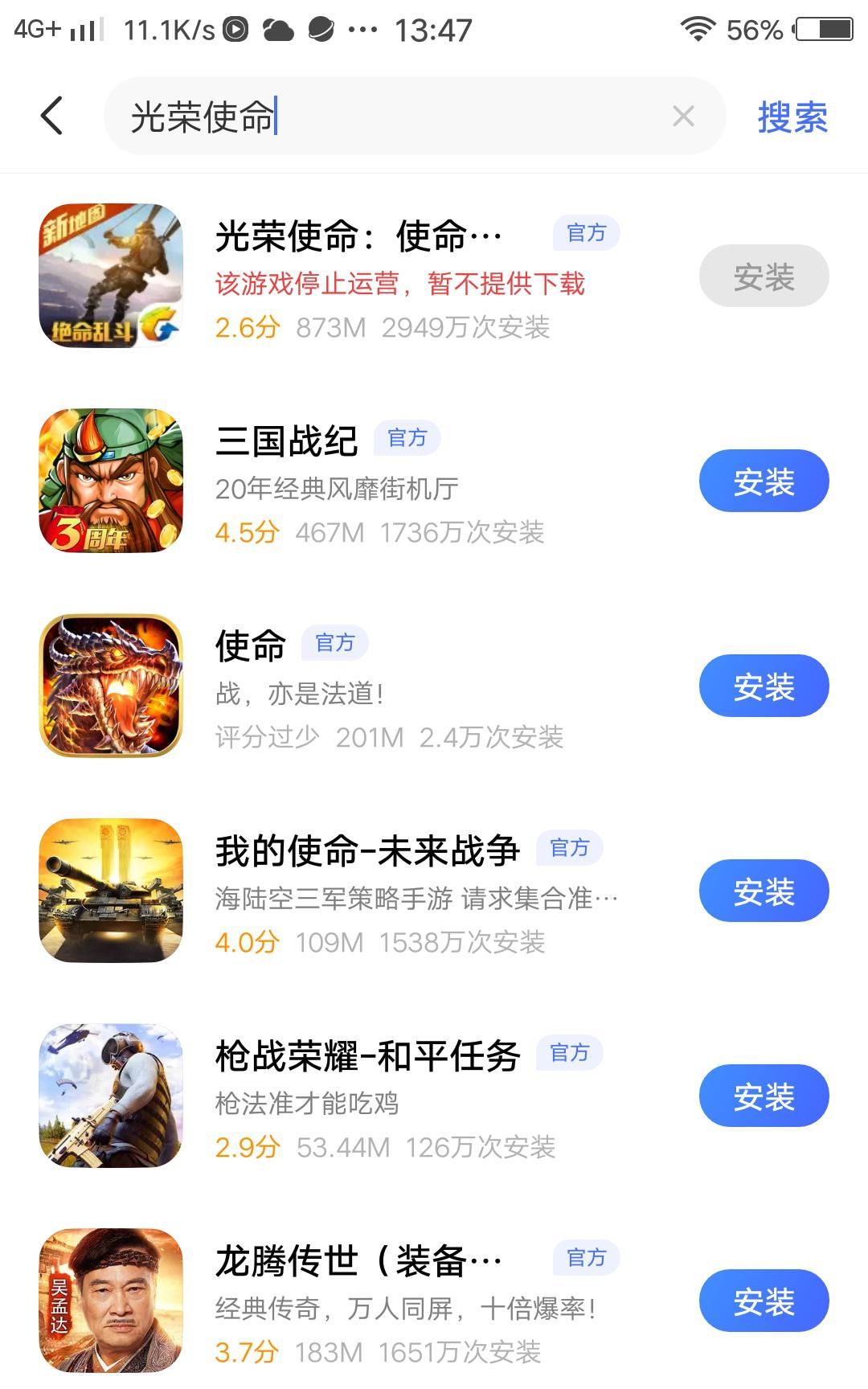Screen dimensions: 868x1389
Task: Tap the Wi-Fi icon in status bar
Action: coord(698,29)
